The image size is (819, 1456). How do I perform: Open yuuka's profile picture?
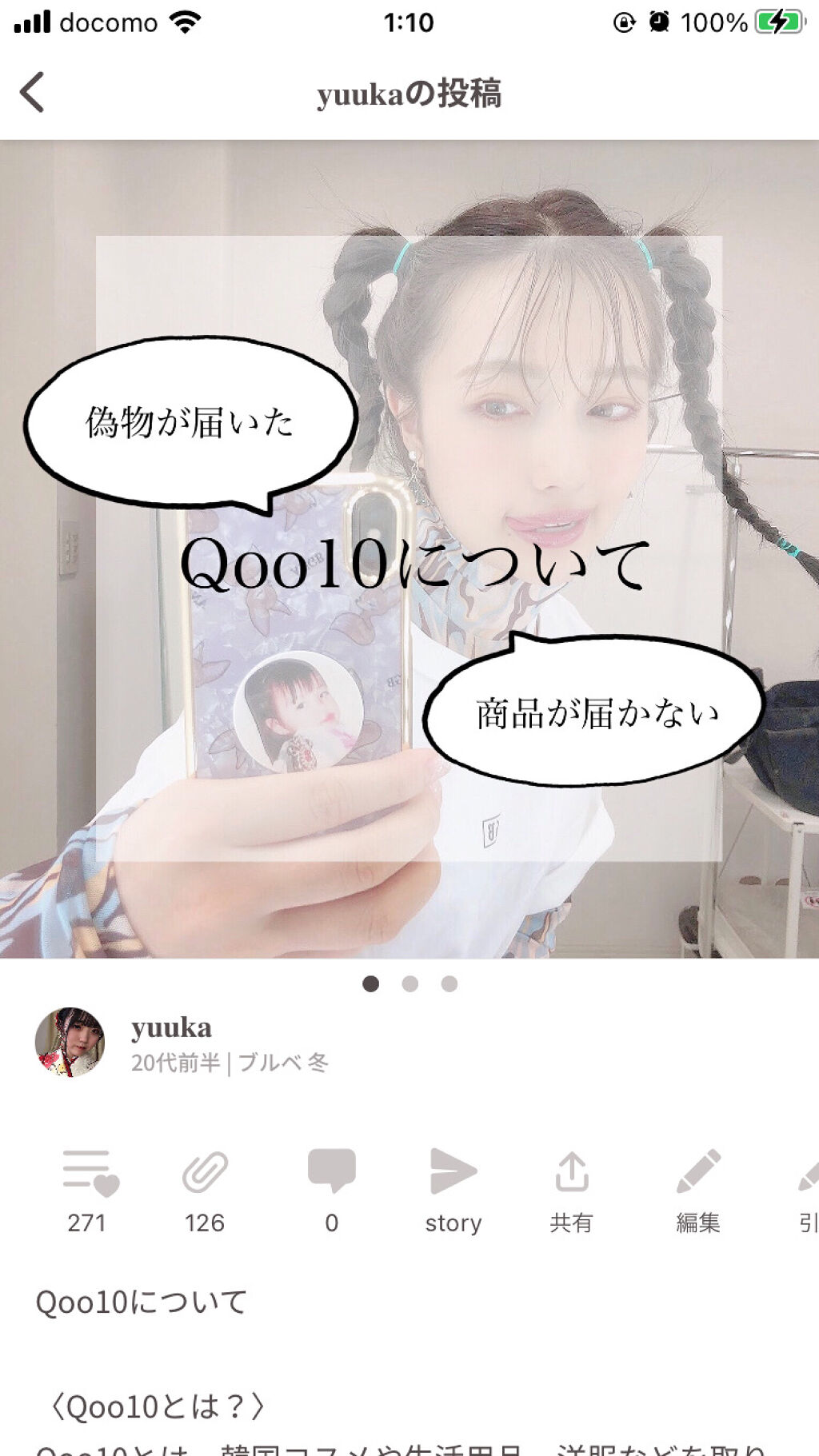click(x=70, y=1042)
